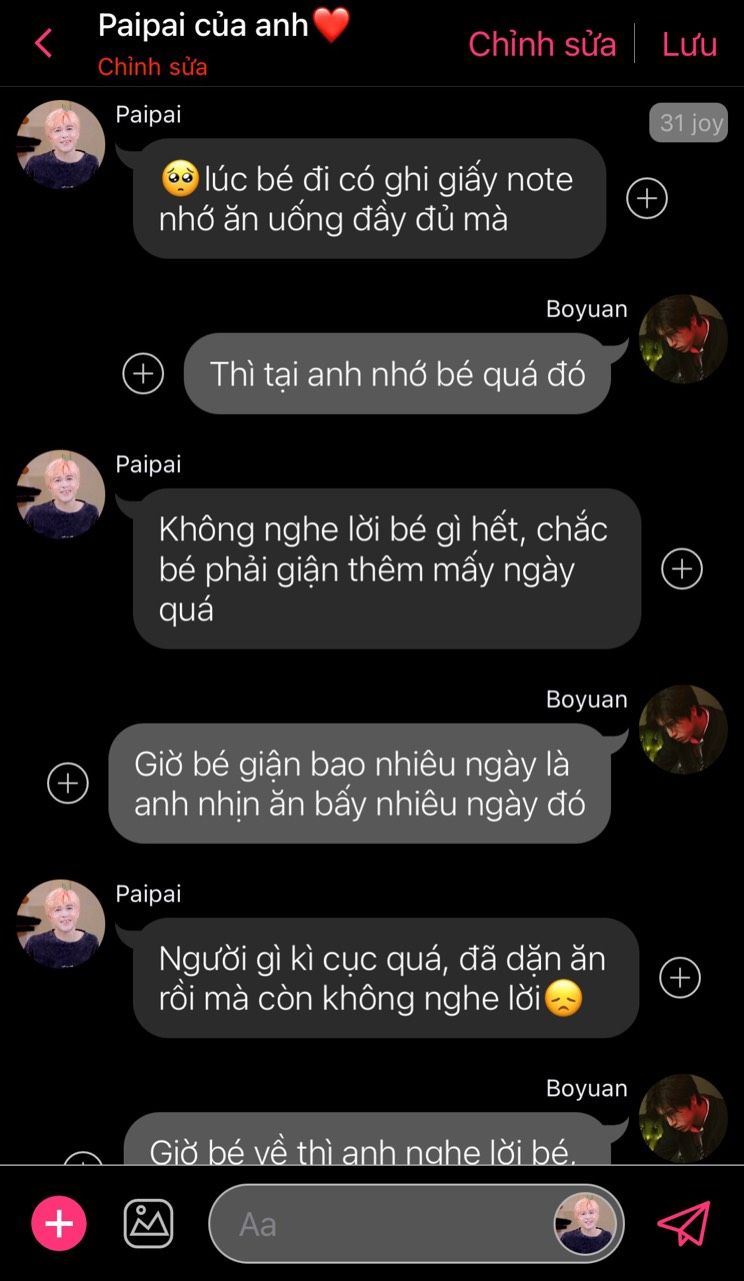Open the pink add button in the bottom bar

click(59, 1224)
